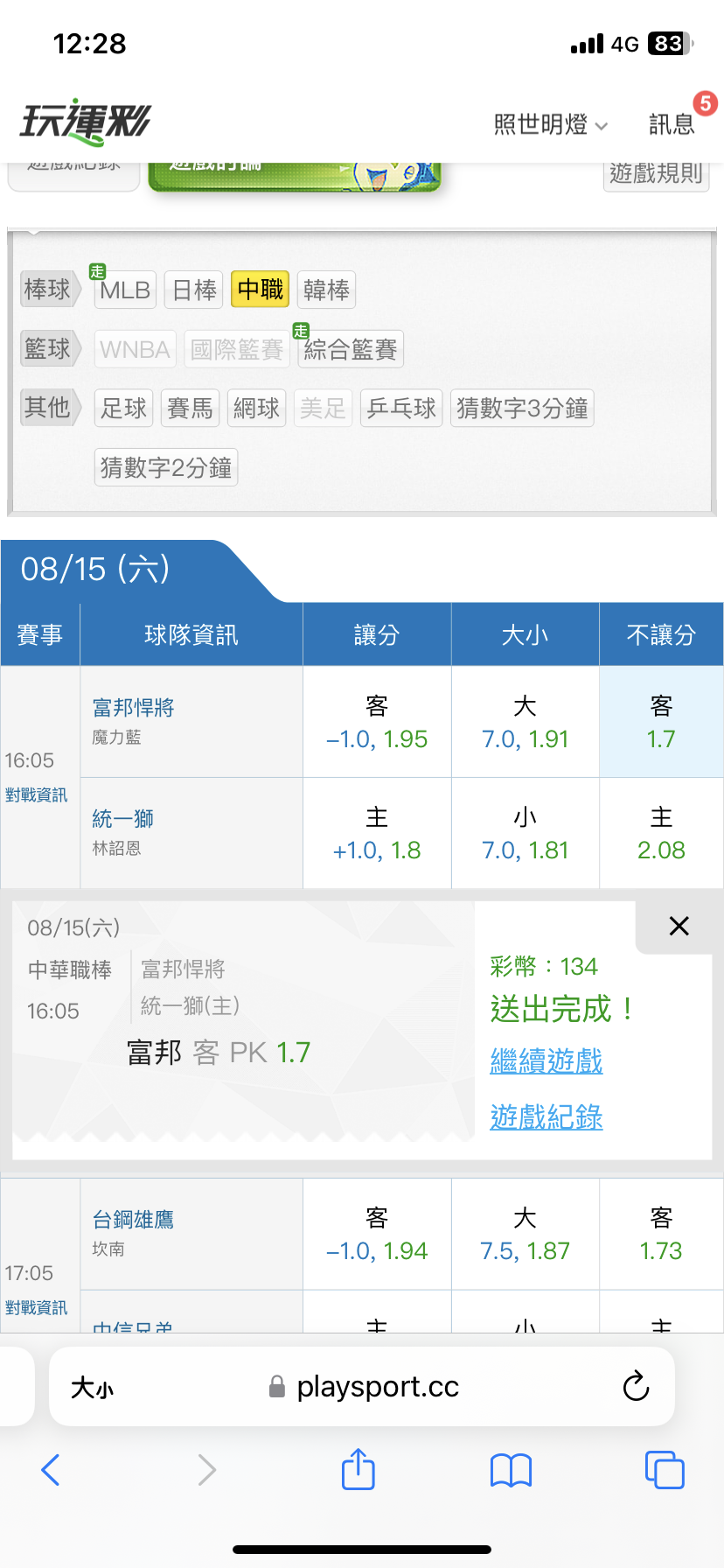The image size is (724, 1568).
Task: Open the 遊戲紀錄 link
Action: coord(546,1117)
